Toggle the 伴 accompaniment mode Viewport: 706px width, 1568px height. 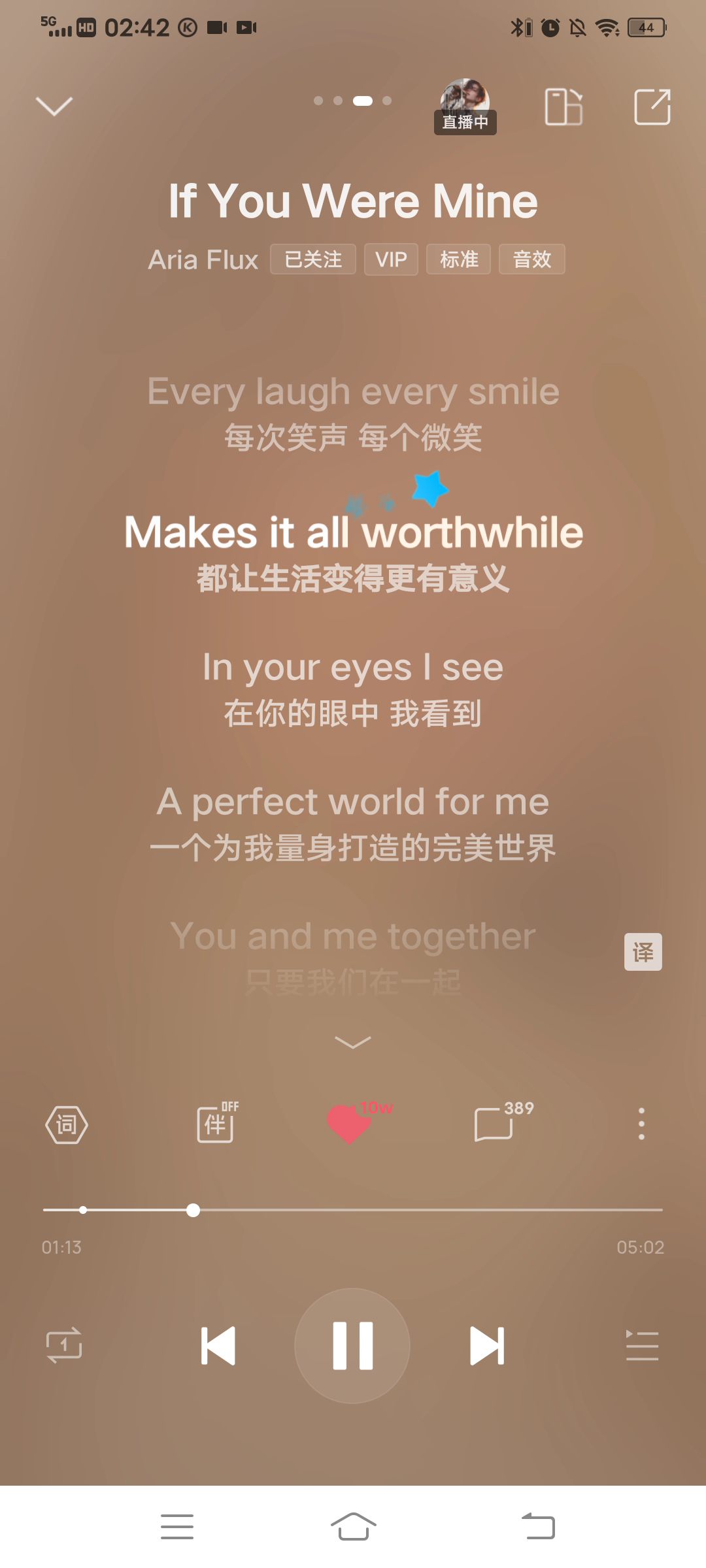click(x=216, y=1124)
